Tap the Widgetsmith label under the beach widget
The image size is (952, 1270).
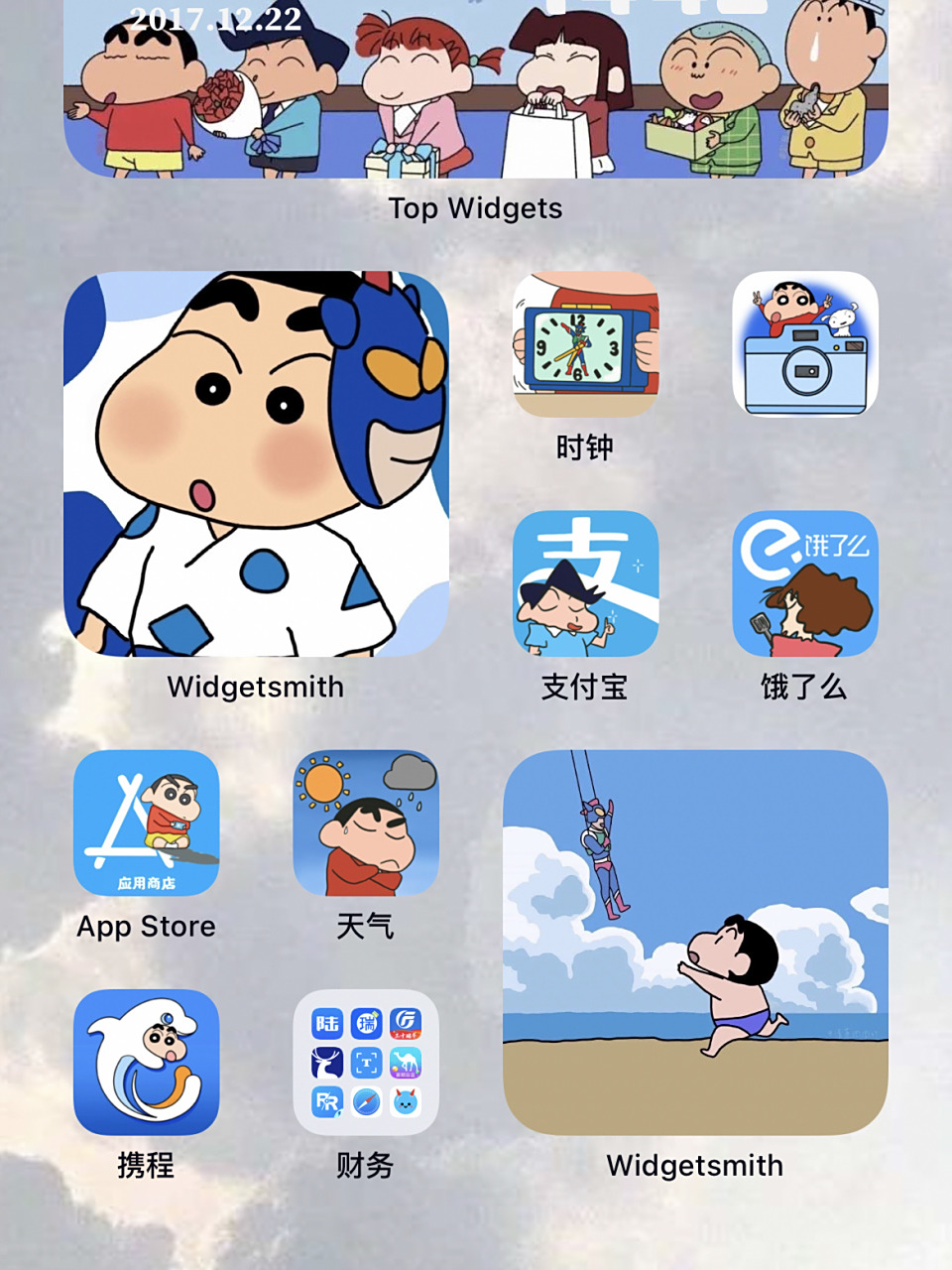coord(695,1166)
